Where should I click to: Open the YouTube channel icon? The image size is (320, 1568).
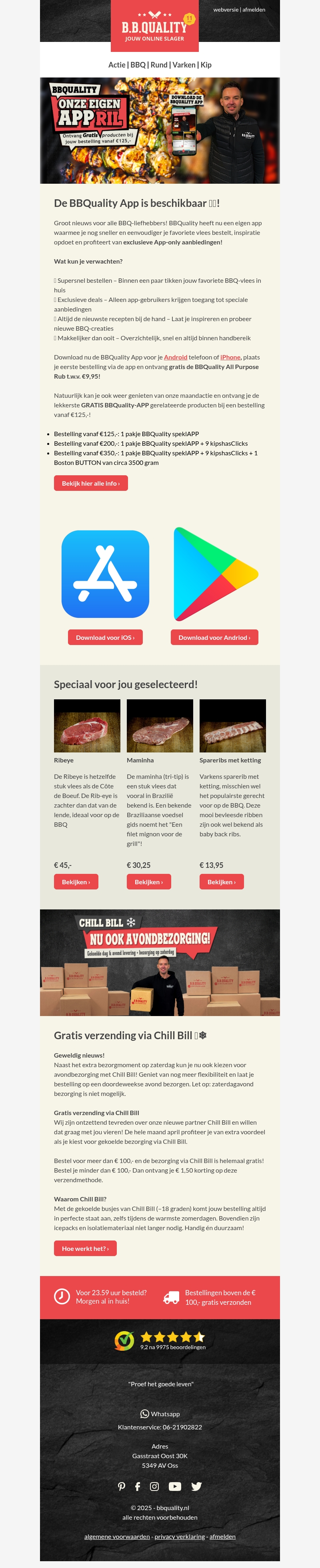(x=175, y=1486)
